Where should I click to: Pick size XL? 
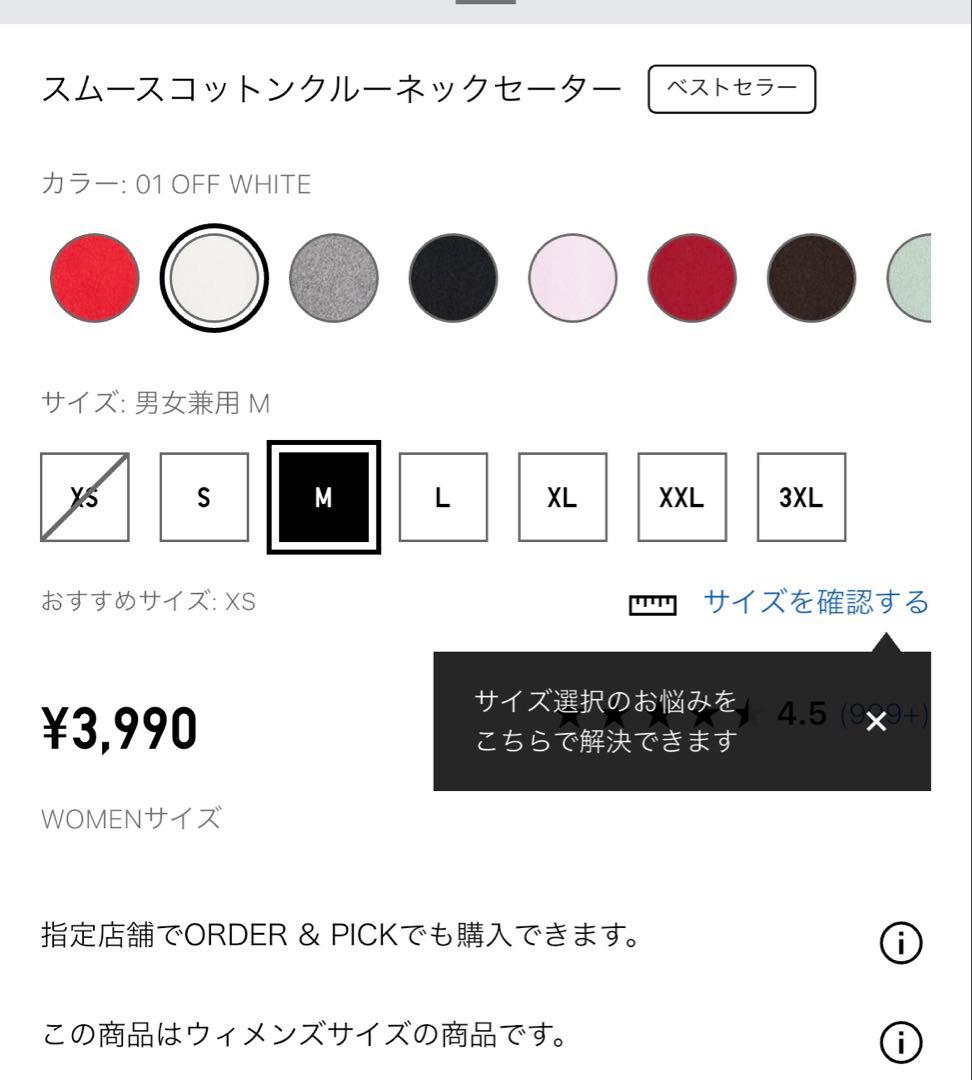(562, 497)
